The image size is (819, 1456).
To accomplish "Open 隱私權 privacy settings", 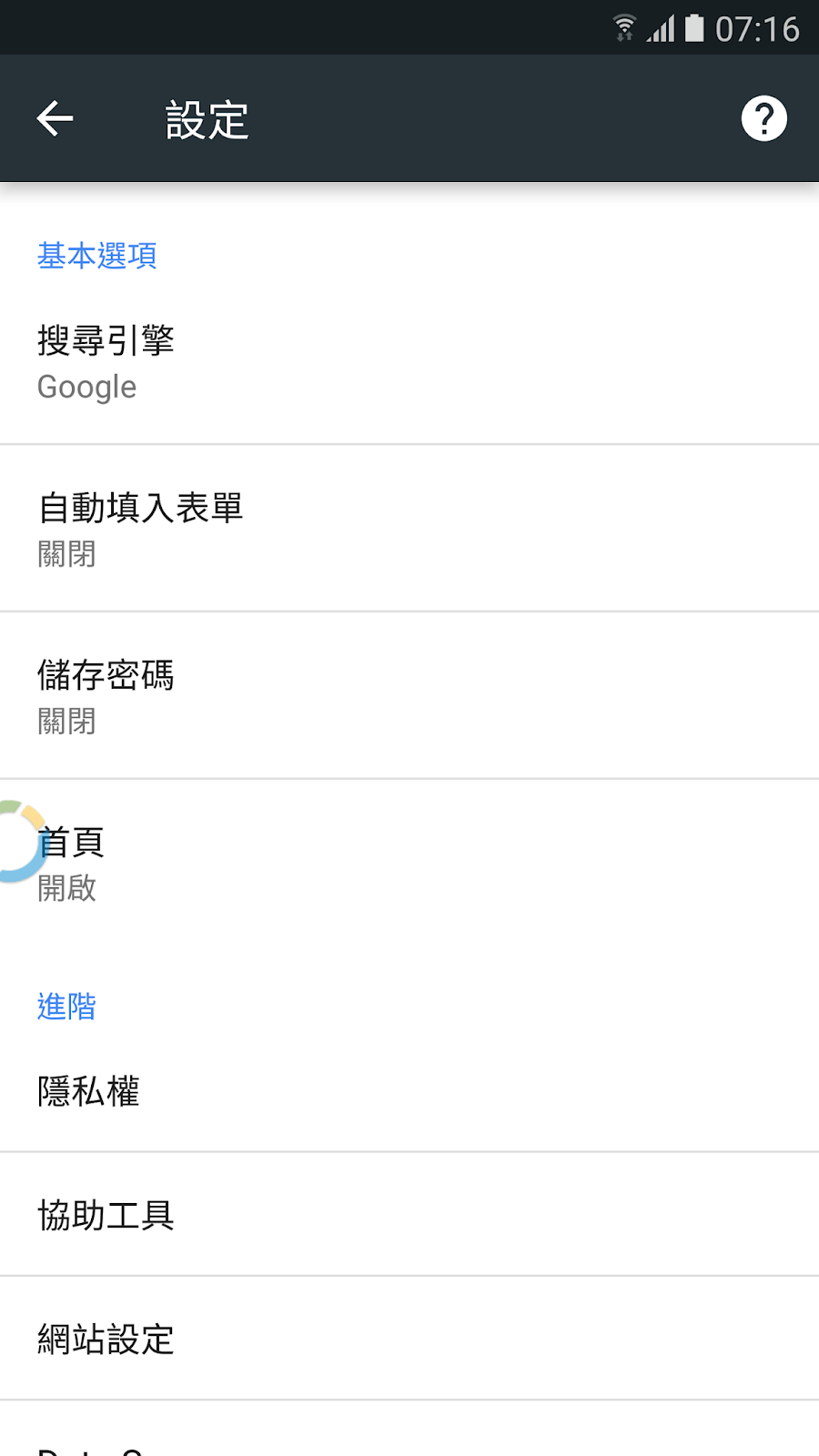I will (x=409, y=1091).
